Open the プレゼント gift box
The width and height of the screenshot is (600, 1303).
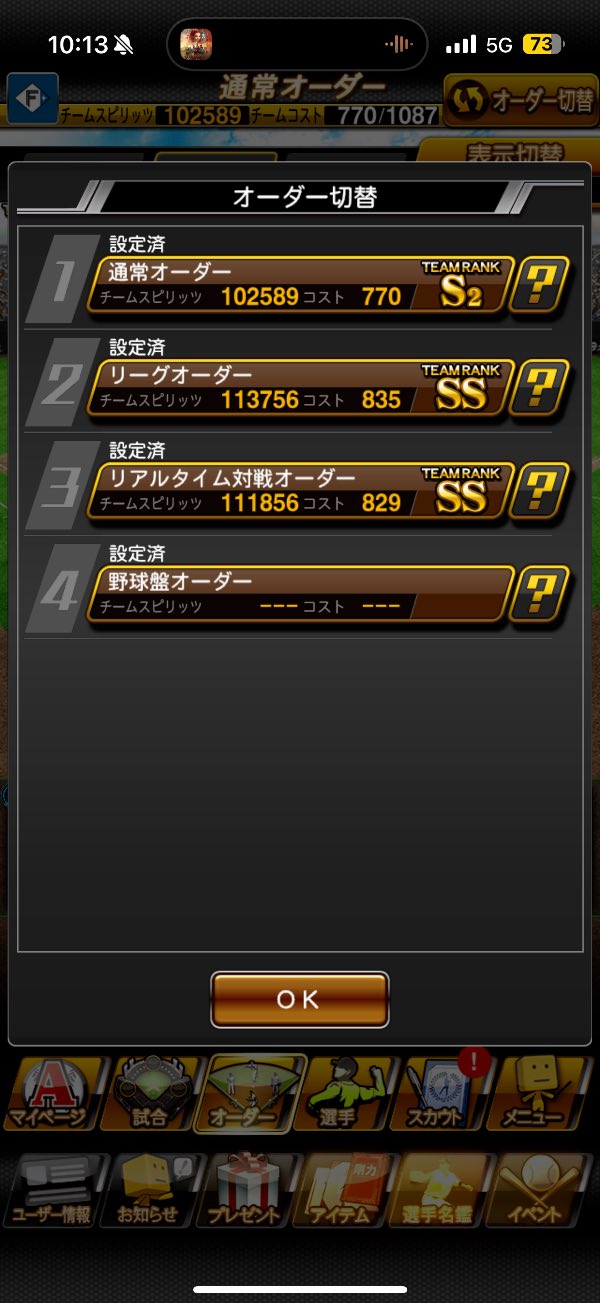(x=248, y=1190)
